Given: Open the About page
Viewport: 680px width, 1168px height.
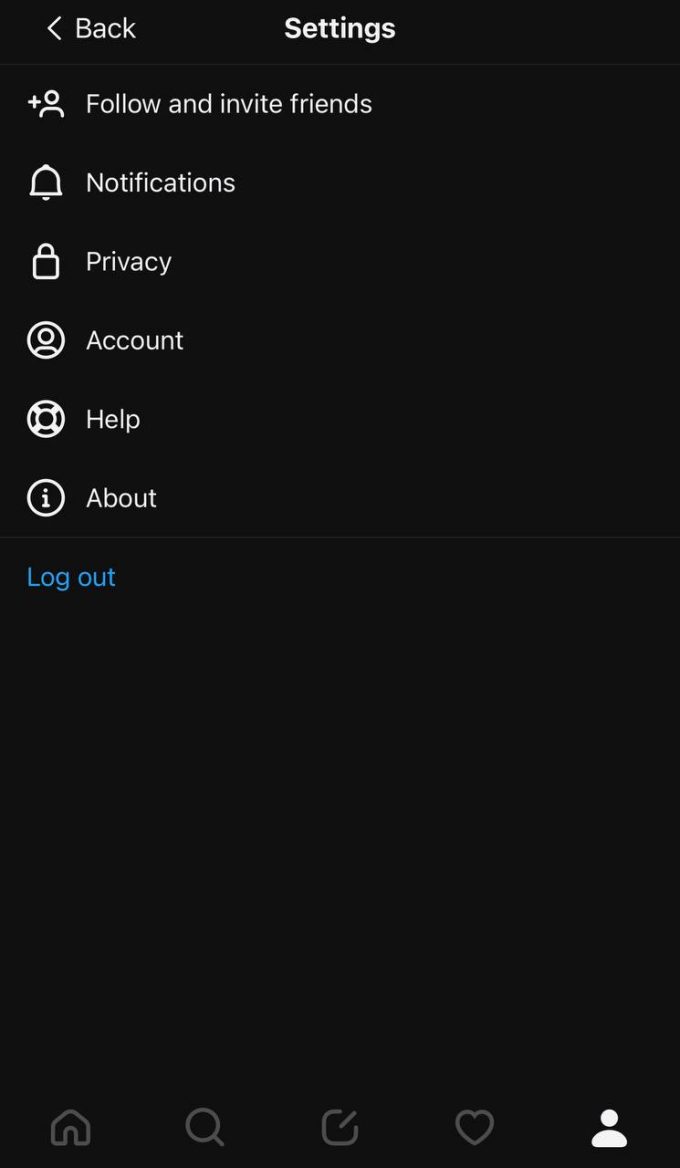Looking at the screenshot, I should 121,498.
